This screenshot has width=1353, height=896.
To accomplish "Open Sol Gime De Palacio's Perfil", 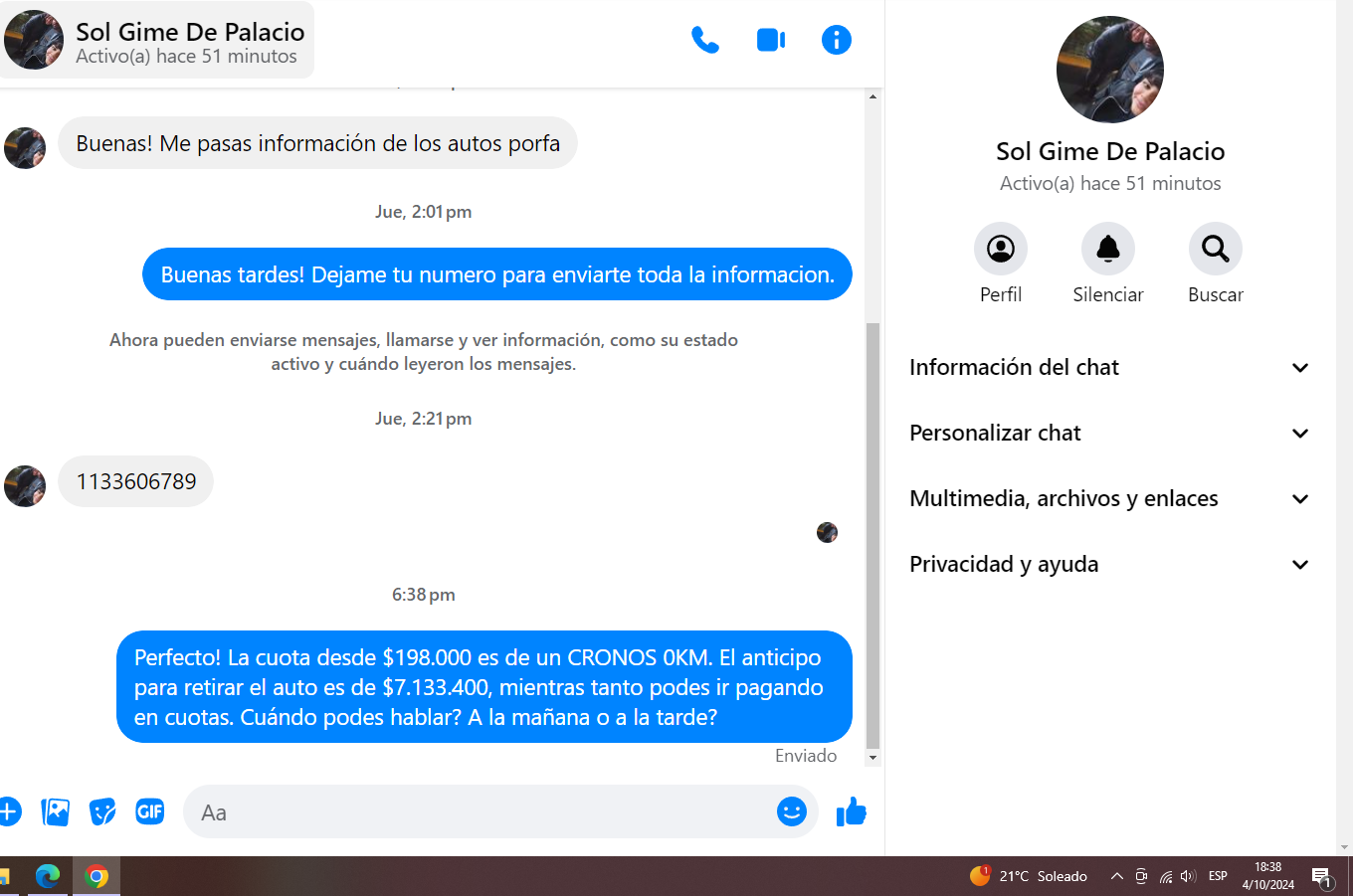I will [x=1000, y=249].
